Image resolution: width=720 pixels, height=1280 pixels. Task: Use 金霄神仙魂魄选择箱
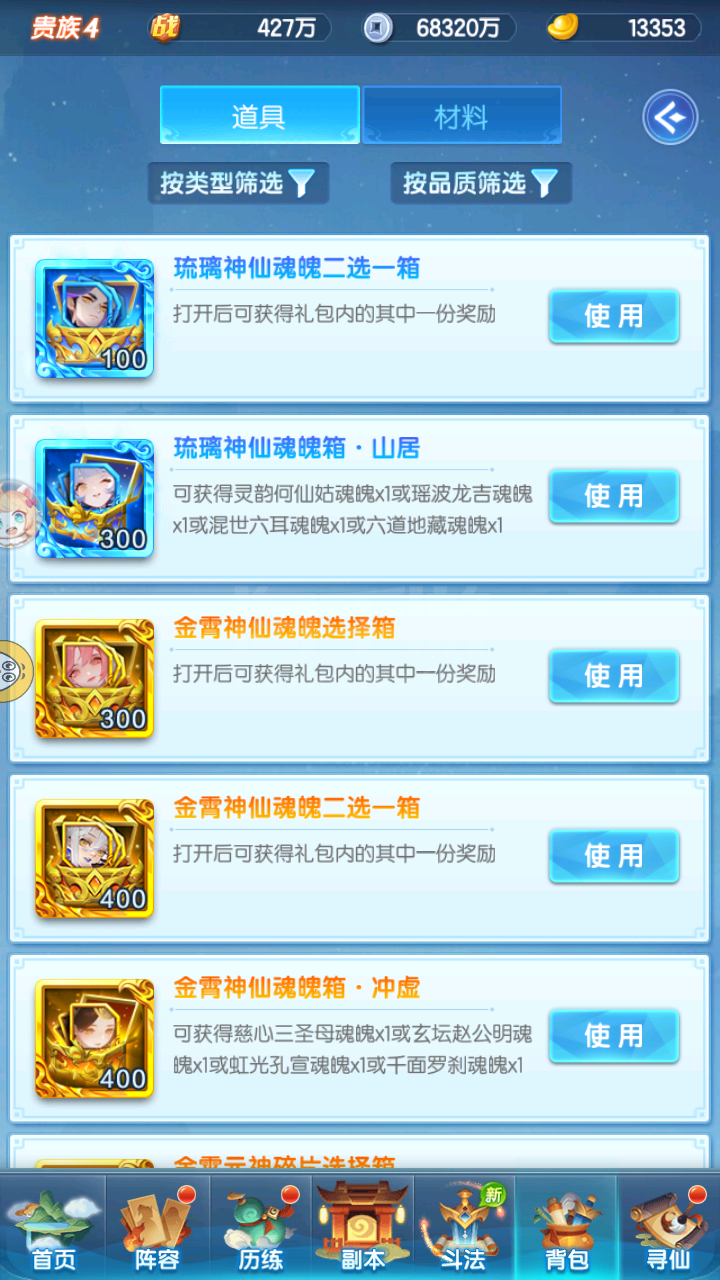coord(613,676)
